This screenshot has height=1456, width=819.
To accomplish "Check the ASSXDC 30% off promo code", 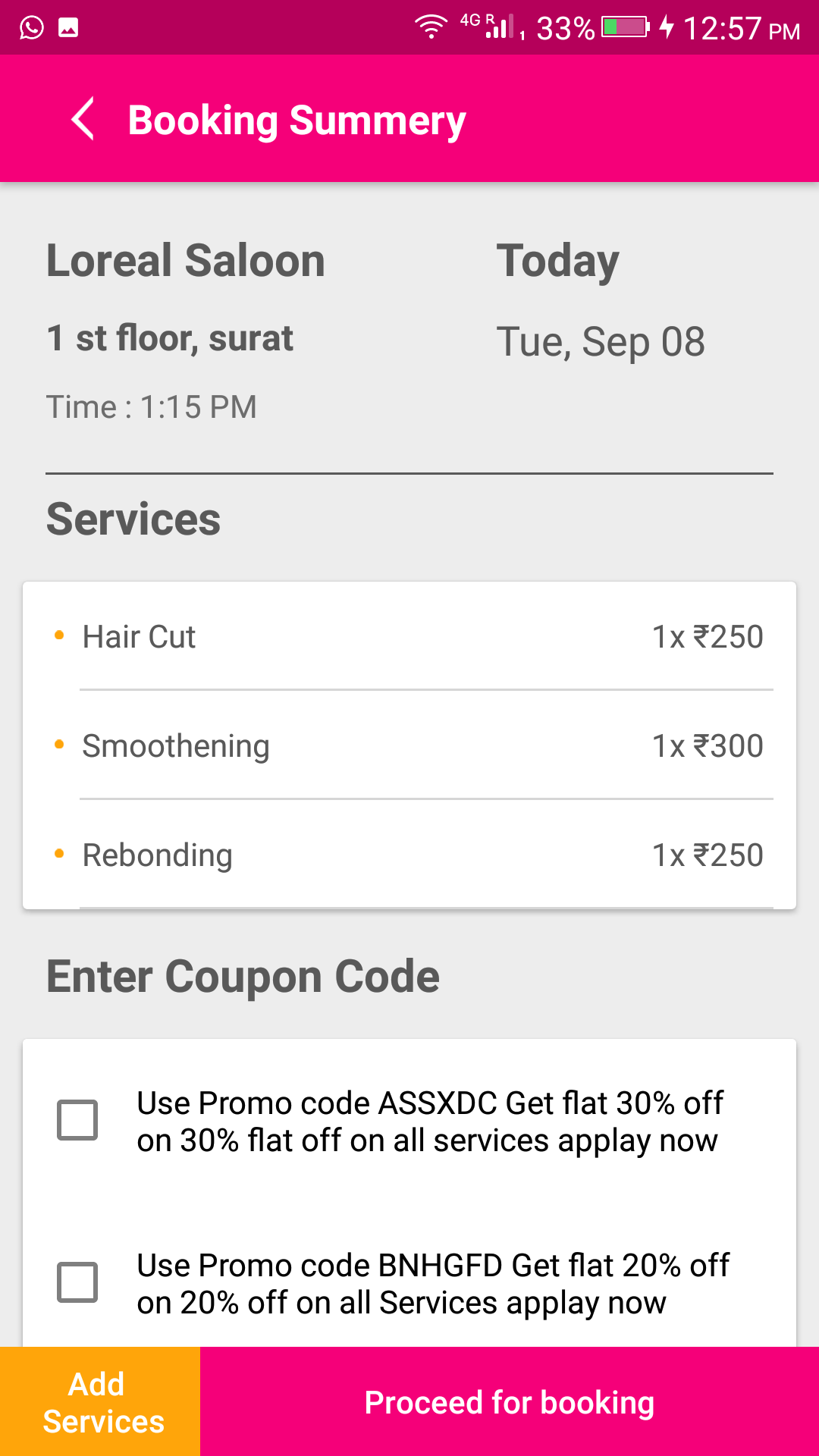I will 77,1120.
